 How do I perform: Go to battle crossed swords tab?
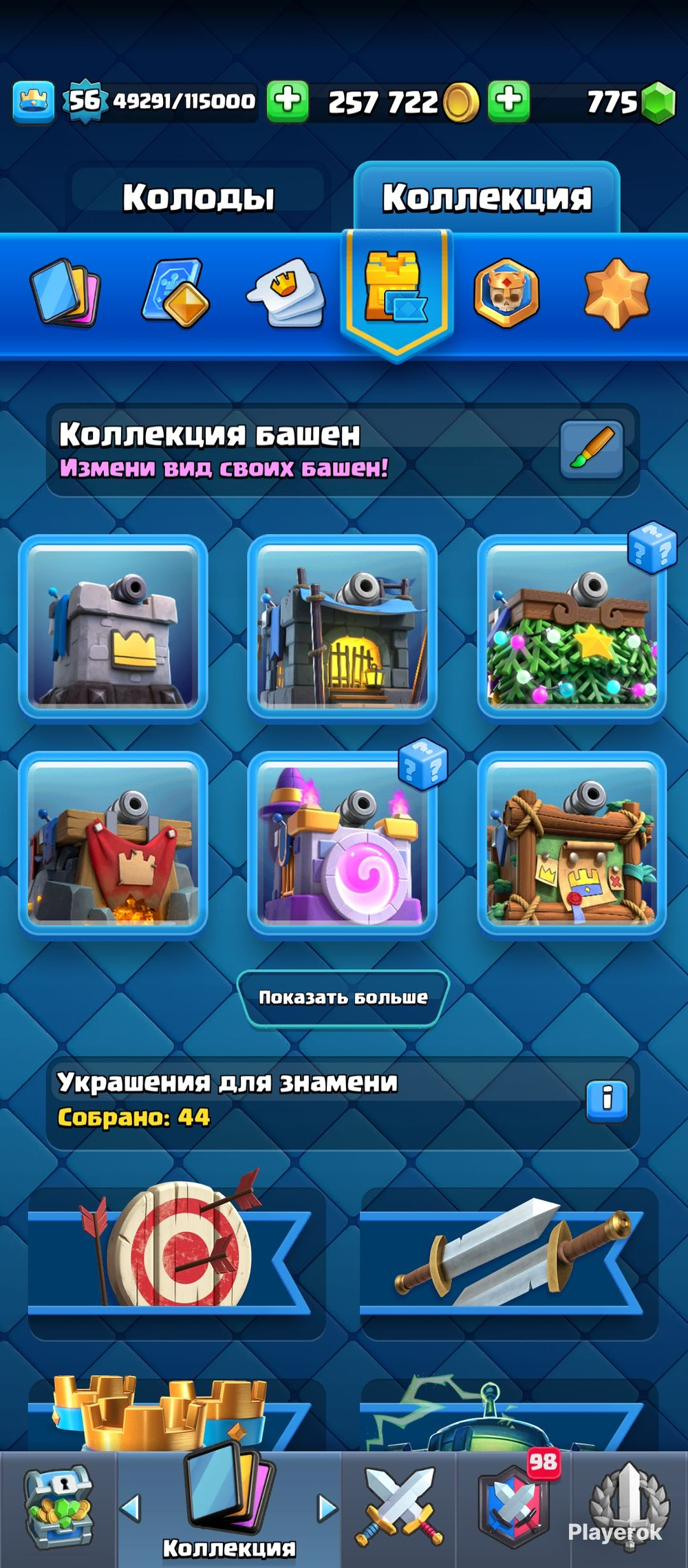(399, 1507)
